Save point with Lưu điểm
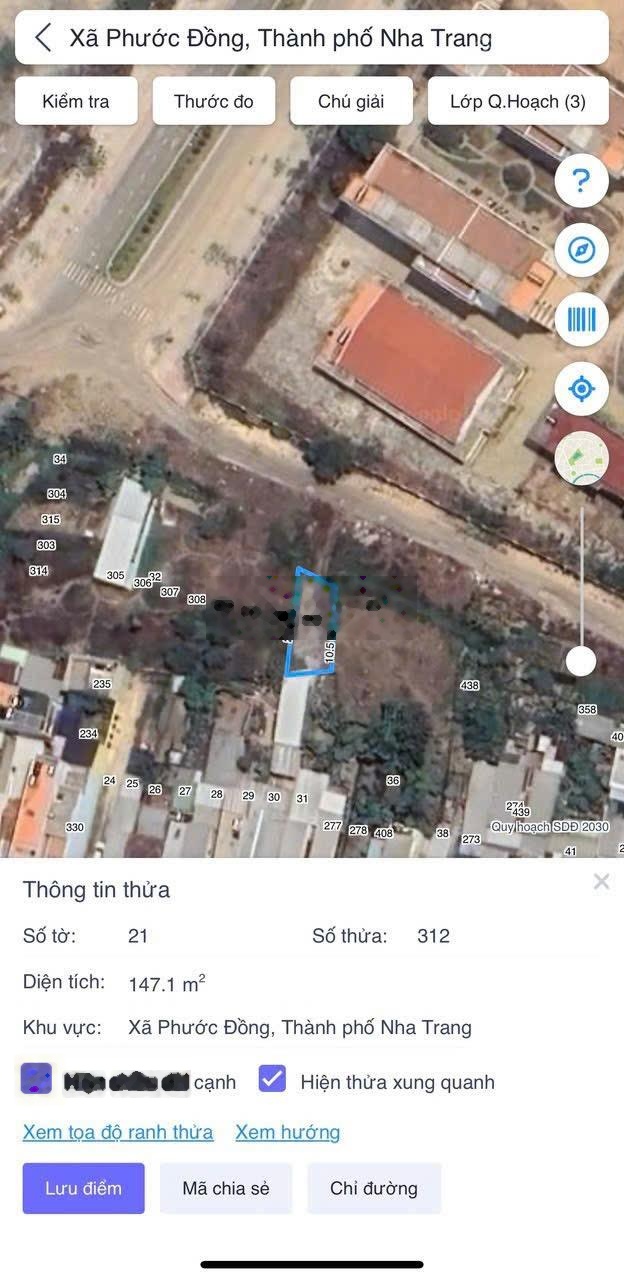The image size is (624, 1280). point(84,1188)
